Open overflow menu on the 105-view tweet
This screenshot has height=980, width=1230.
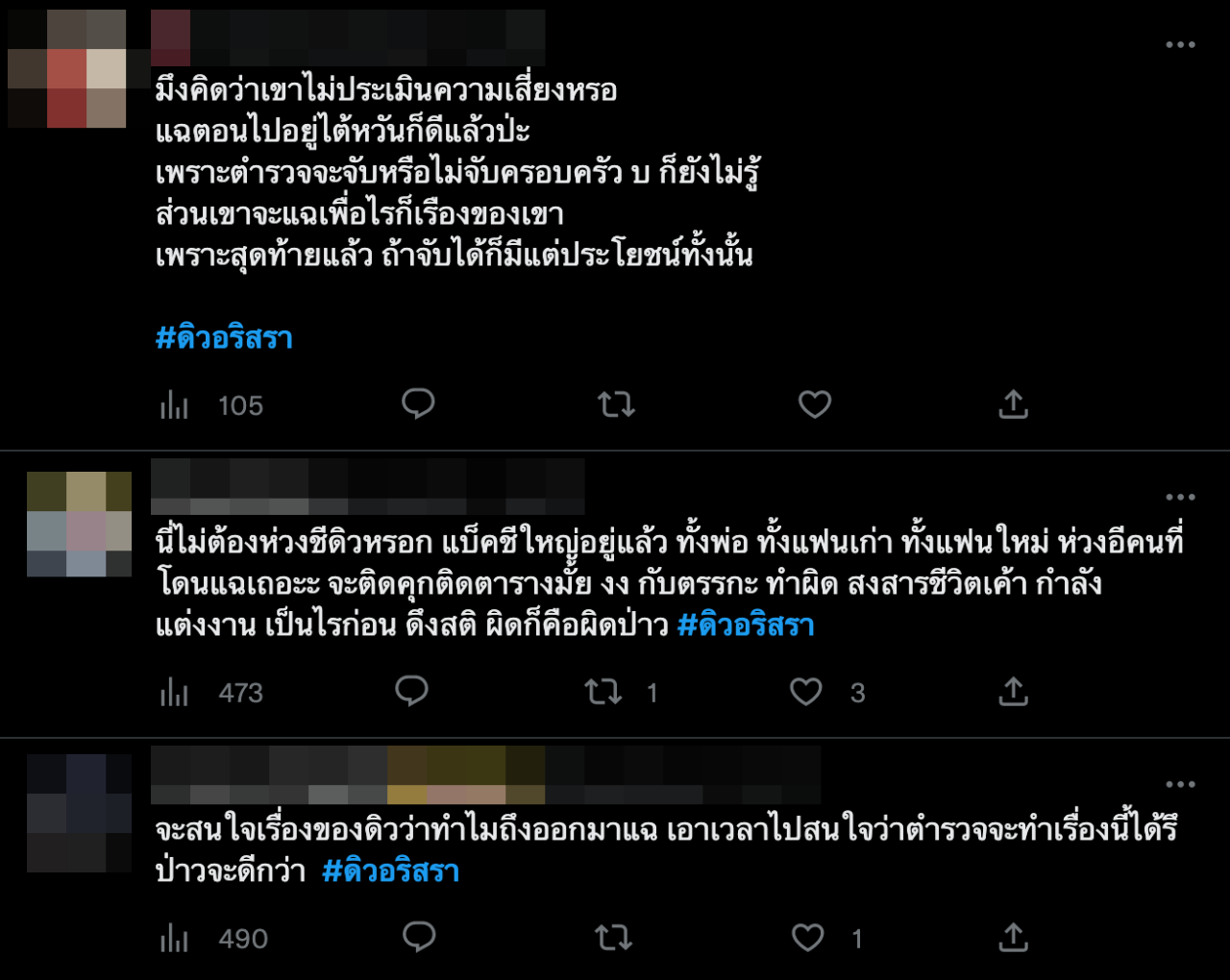click(1180, 45)
